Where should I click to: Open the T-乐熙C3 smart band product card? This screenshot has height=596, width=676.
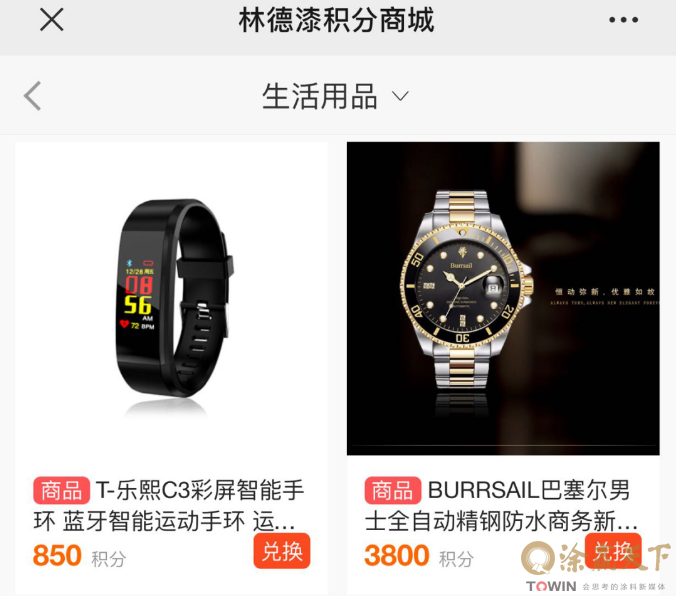(171, 300)
